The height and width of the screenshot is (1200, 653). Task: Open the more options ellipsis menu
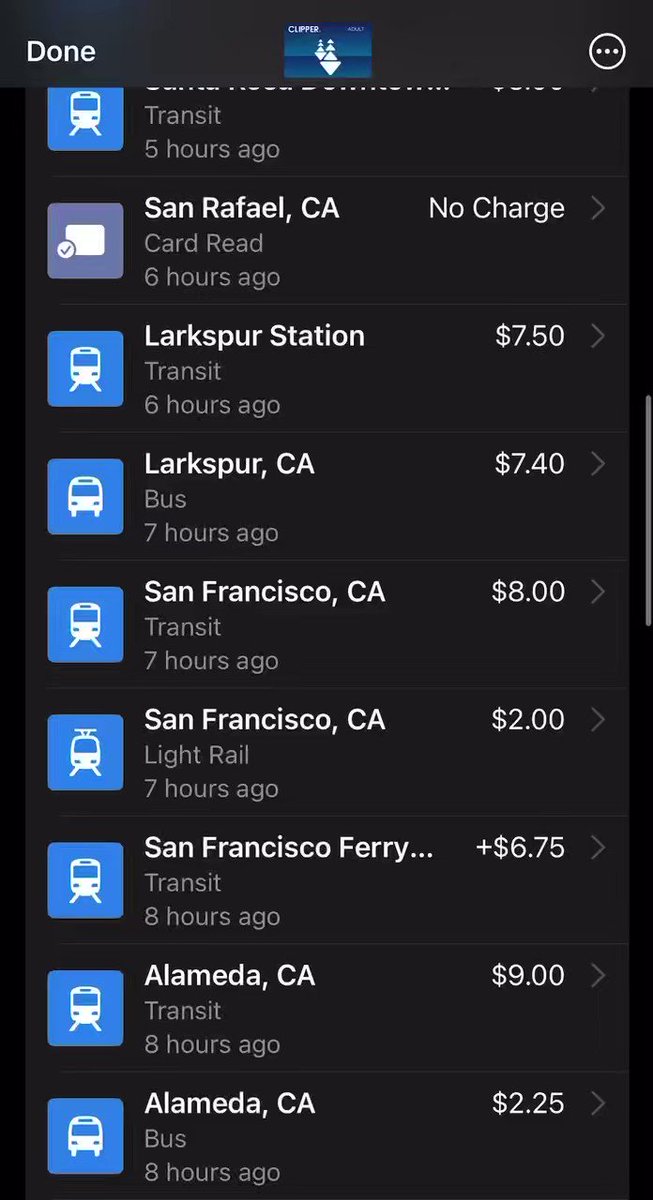pyautogui.click(x=607, y=52)
